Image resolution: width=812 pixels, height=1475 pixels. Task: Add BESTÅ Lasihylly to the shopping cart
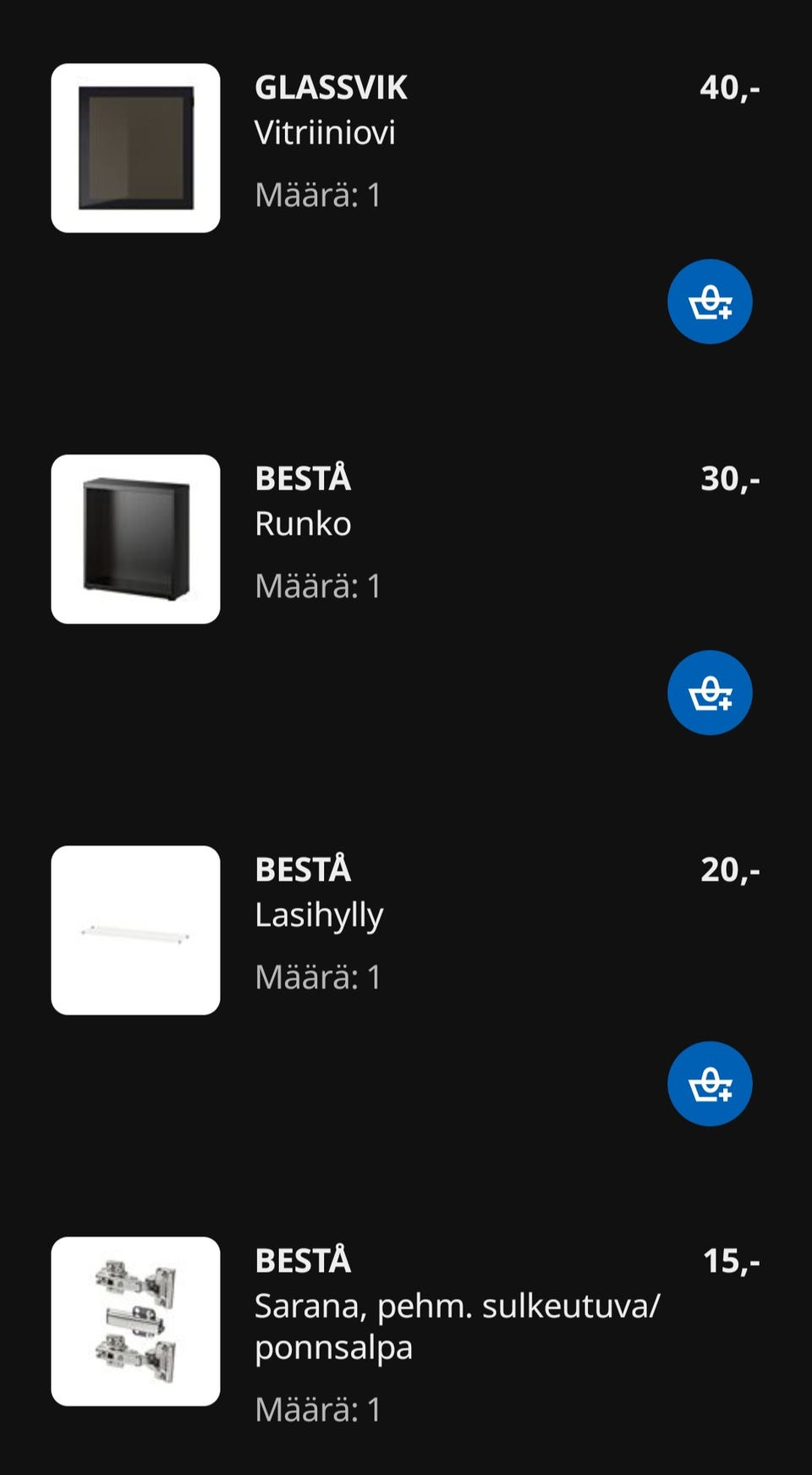[710, 1084]
